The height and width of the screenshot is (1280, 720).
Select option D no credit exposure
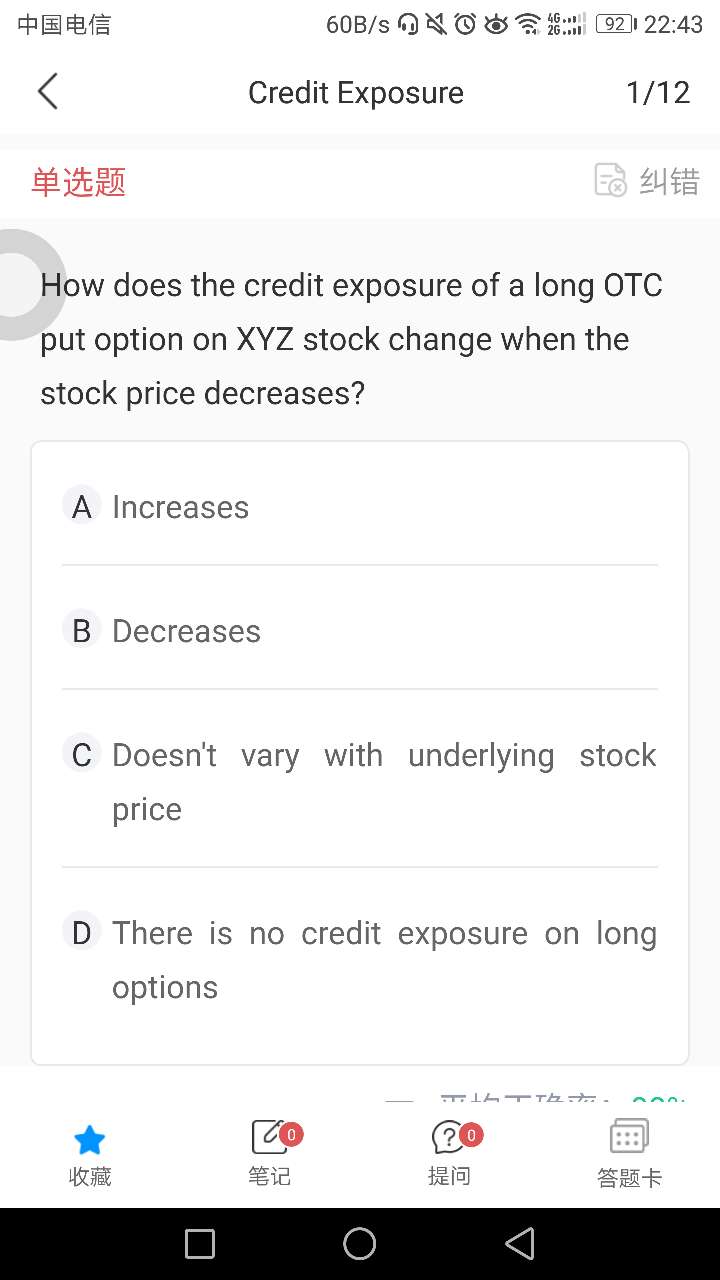point(360,959)
